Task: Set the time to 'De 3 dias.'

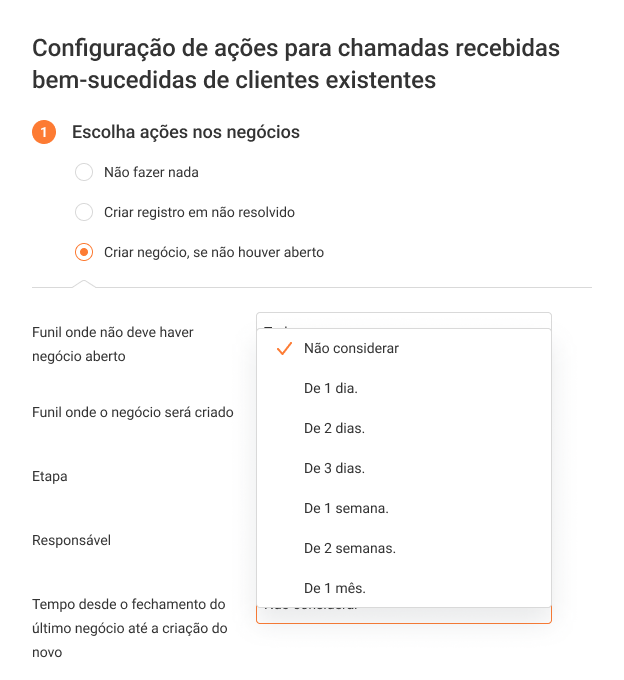Action: tap(334, 468)
